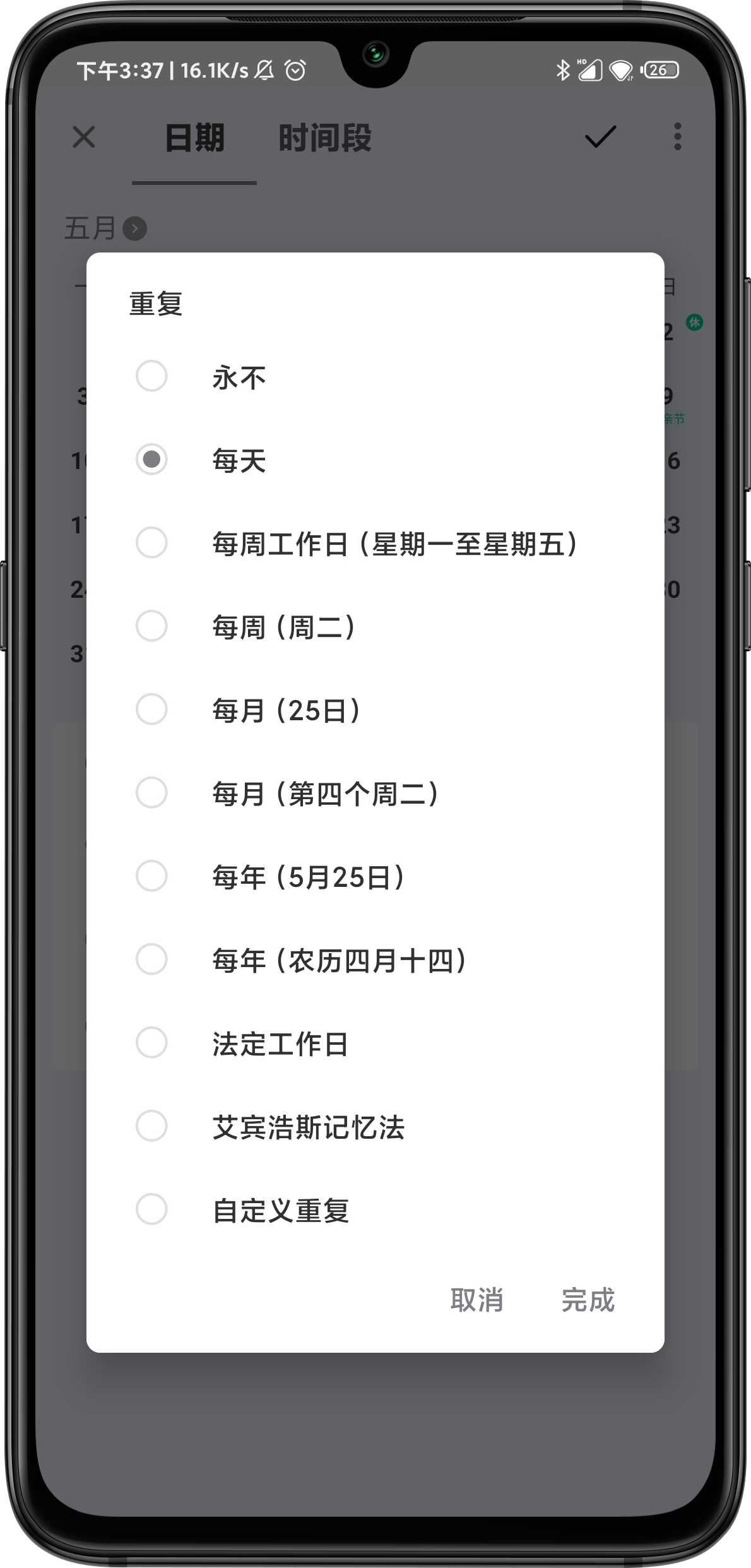Confirm with the 完成 button

(588, 1300)
